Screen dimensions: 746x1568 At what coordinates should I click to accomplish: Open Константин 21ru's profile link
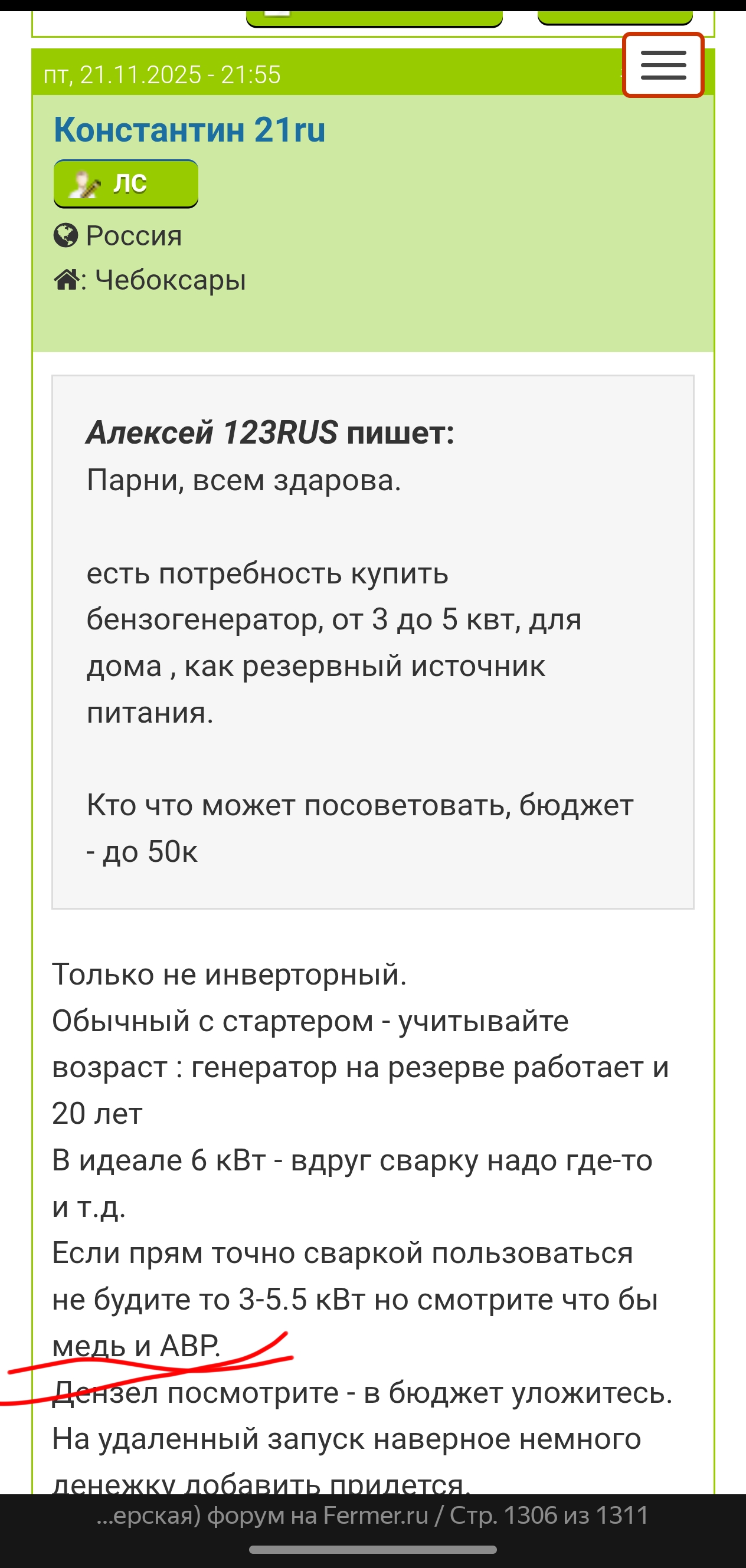pos(189,130)
